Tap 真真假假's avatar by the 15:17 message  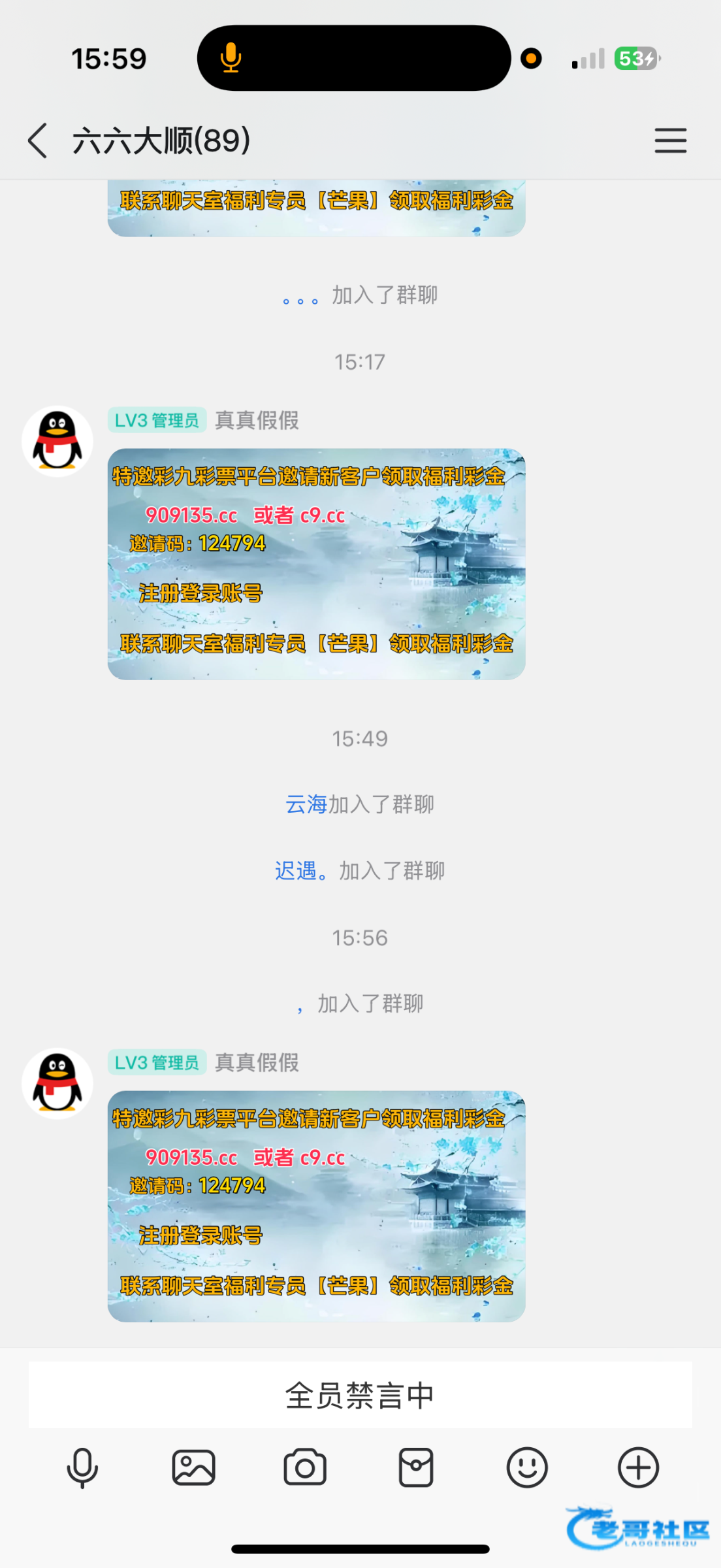coord(57,441)
